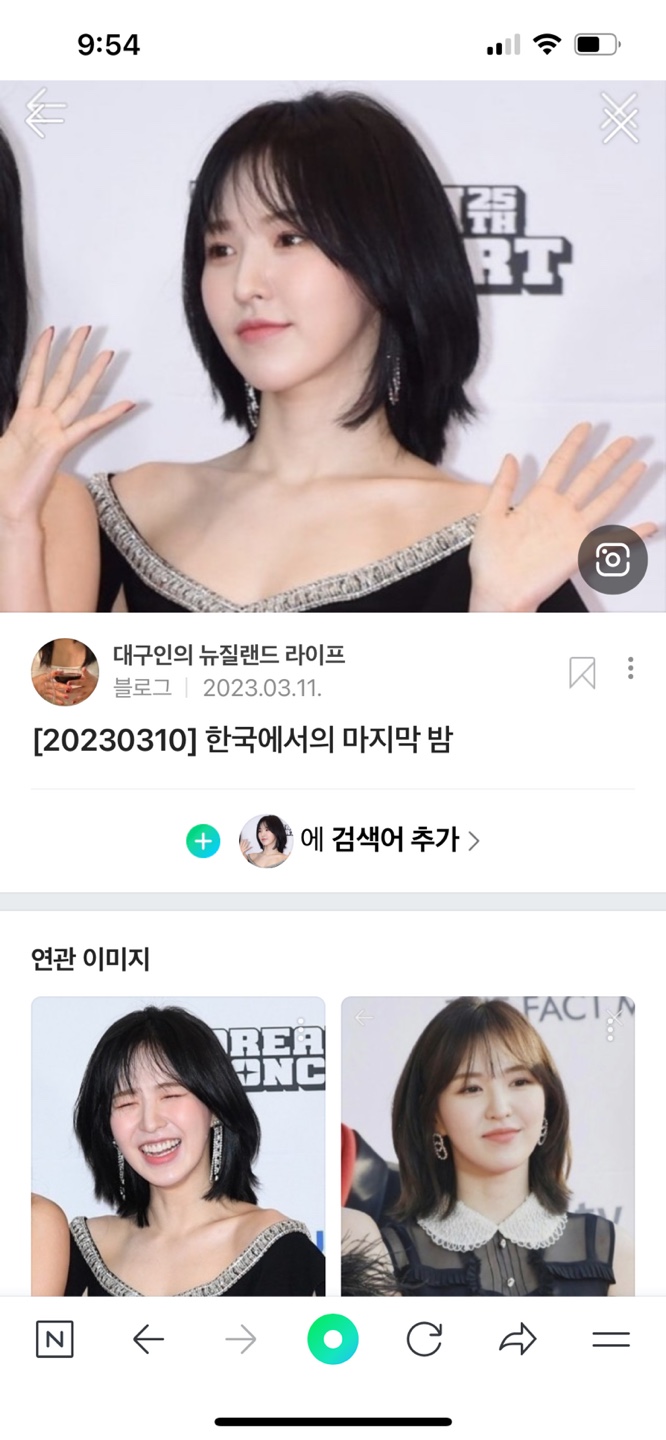Go back using the arrow over the image
The width and height of the screenshot is (666, 1440).
pos(45,112)
